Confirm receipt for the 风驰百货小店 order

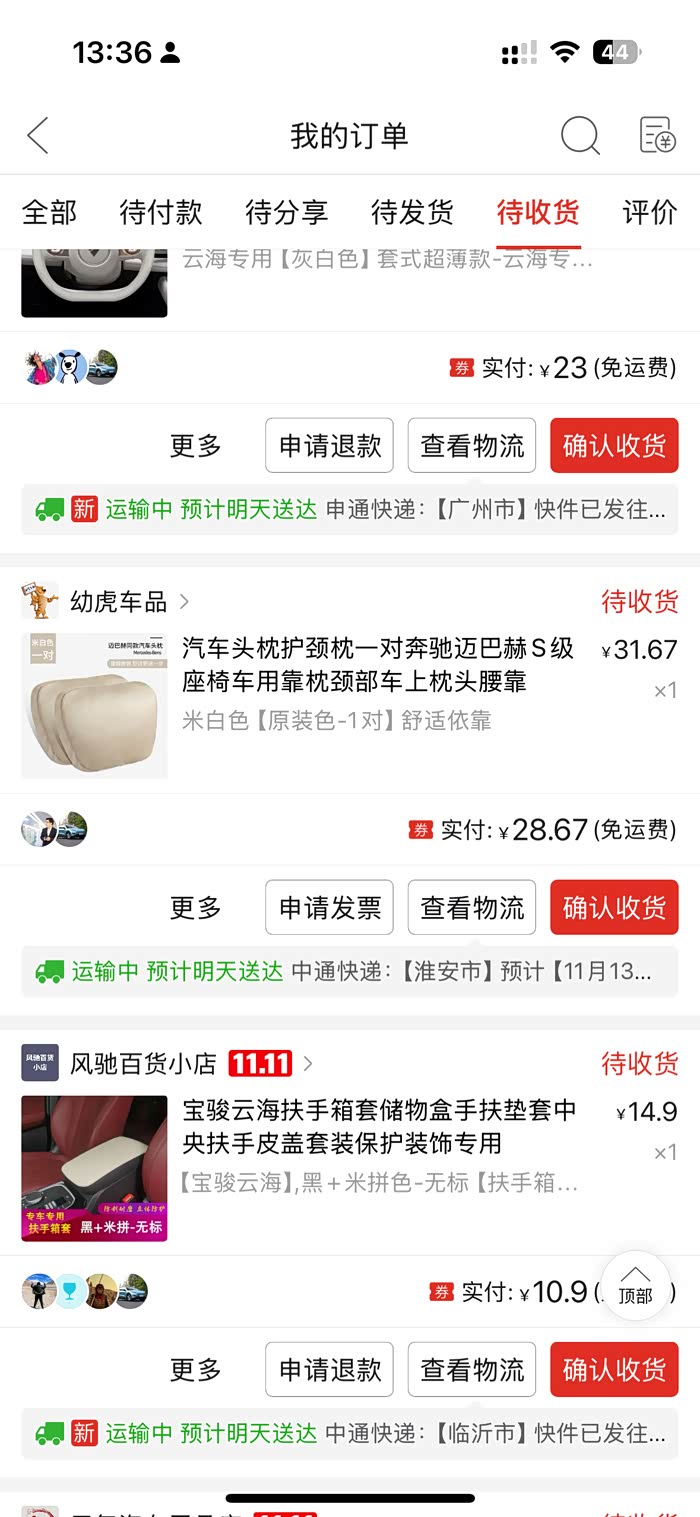coord(614,1369)
